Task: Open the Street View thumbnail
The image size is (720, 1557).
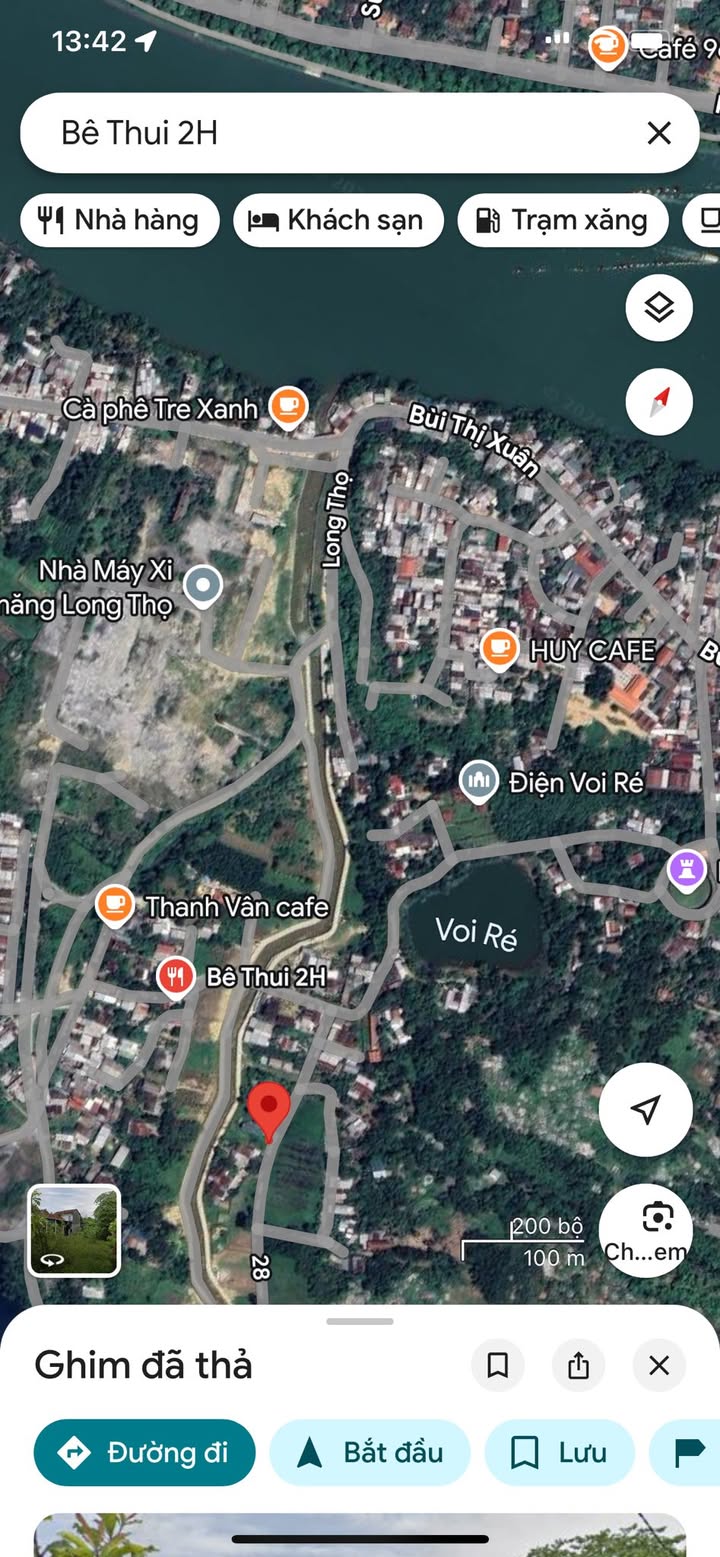Action: (x=74, y=1230)
